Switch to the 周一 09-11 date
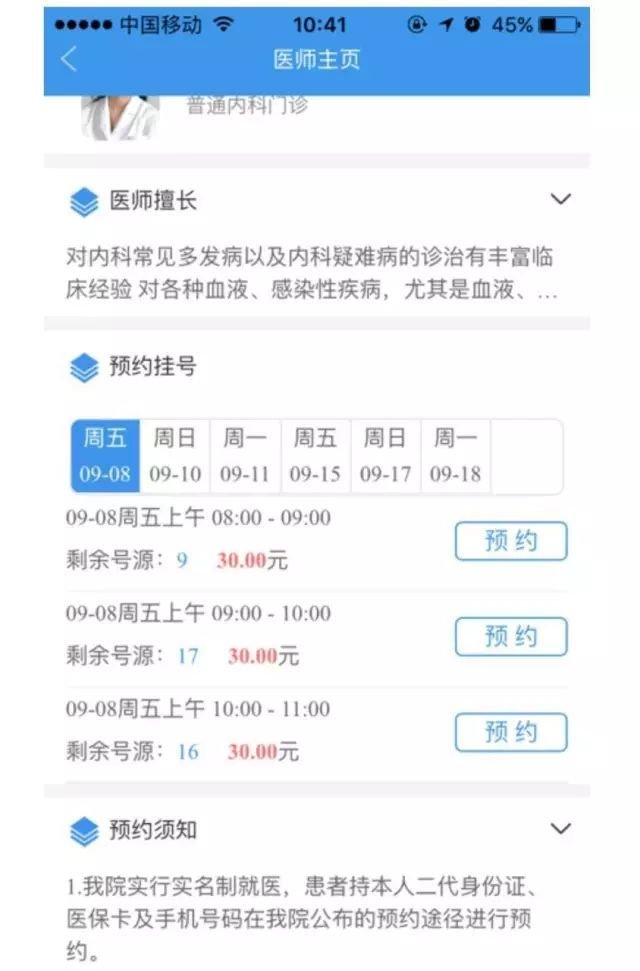Screen dimensions: 640x971 coord(245,455)
